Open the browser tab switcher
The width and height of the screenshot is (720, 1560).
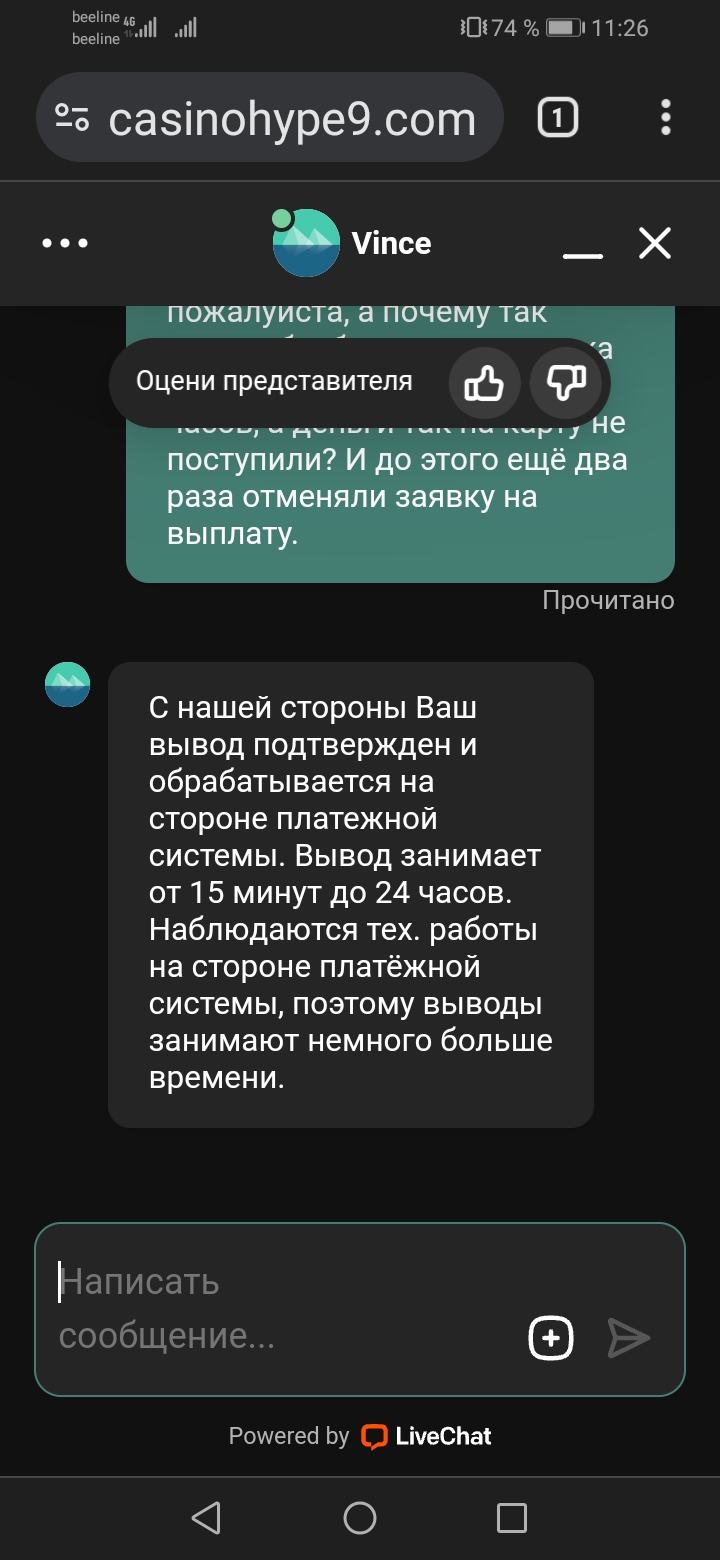[x=557, y=119]
